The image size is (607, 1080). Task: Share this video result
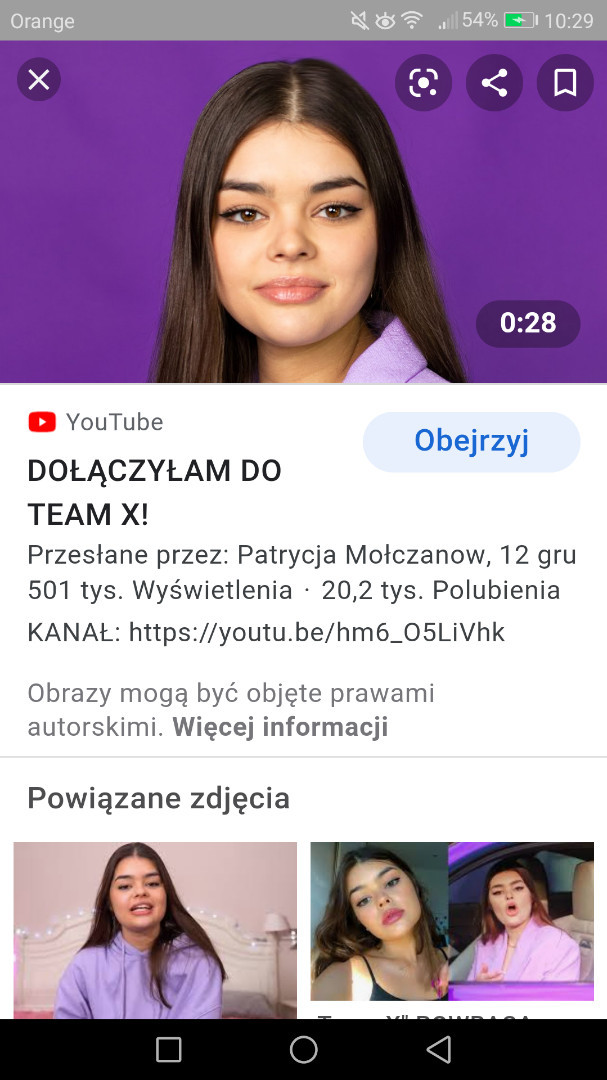494,83
